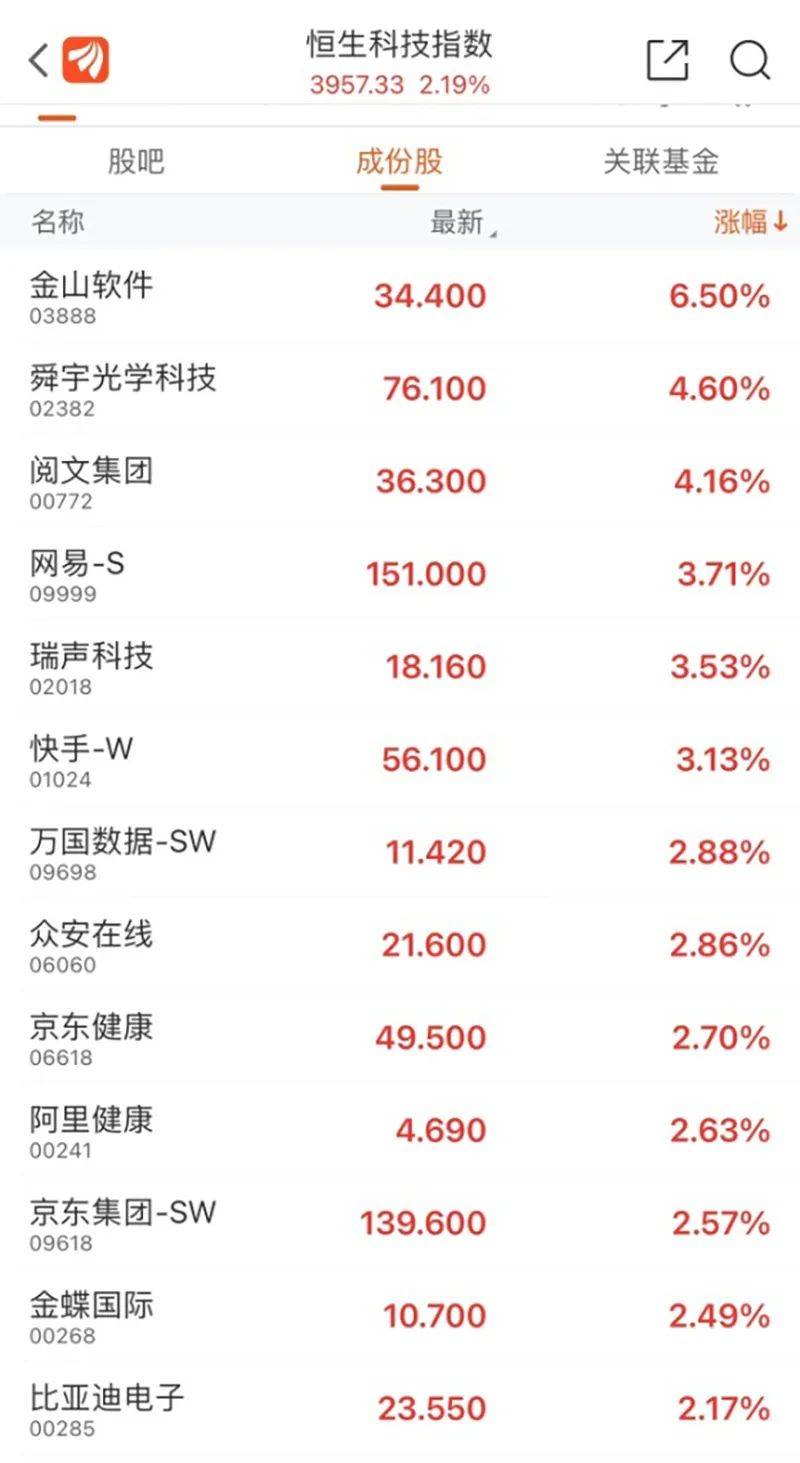Go back using the top-left arrow

(39, 61)
